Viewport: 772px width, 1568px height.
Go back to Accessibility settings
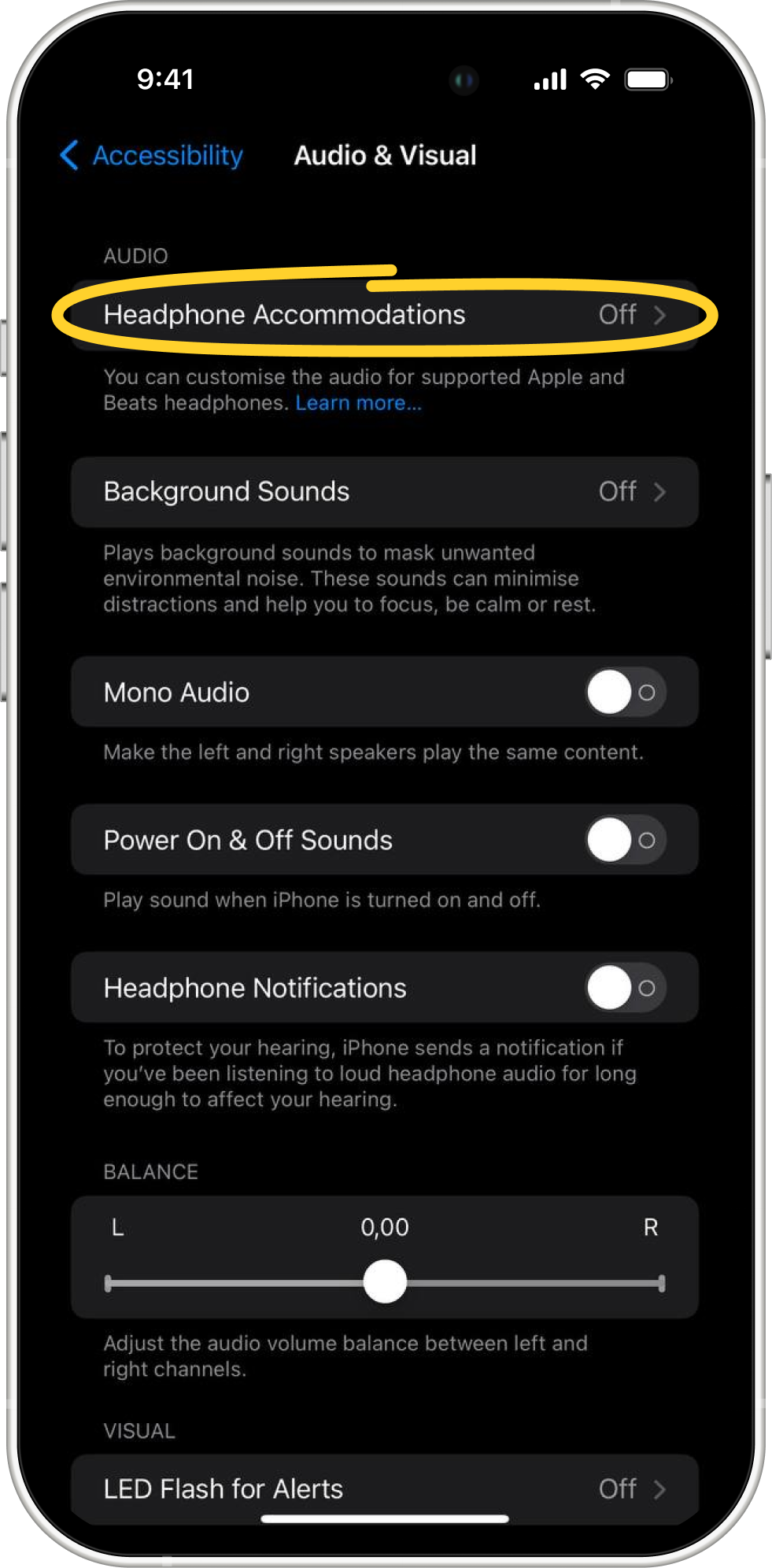(x=152, y=155)
